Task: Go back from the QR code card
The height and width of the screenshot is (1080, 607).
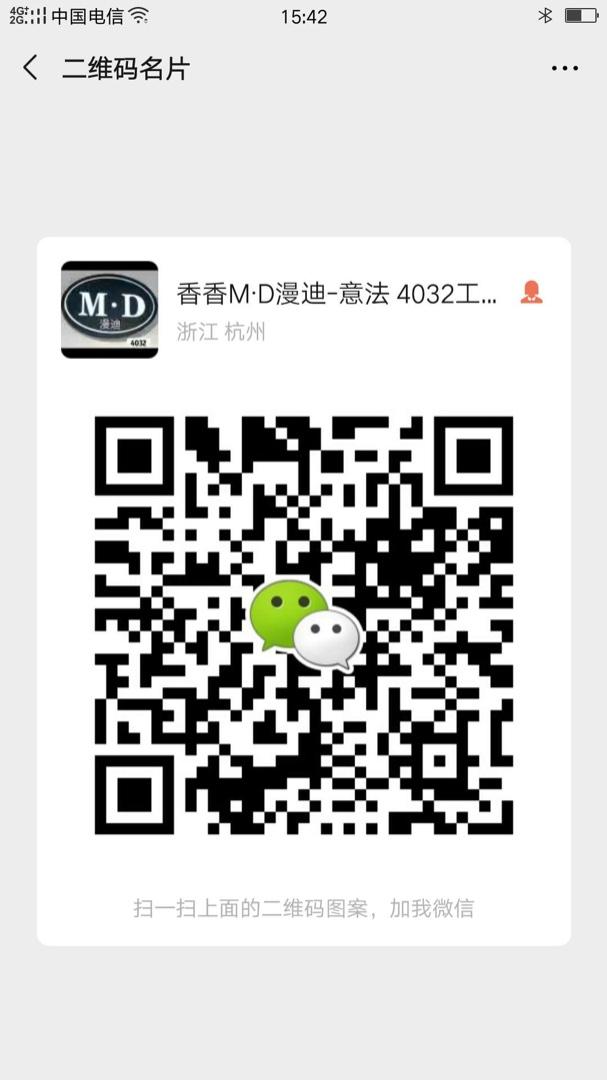Action: pyautogui.click(x=30, y=68)
